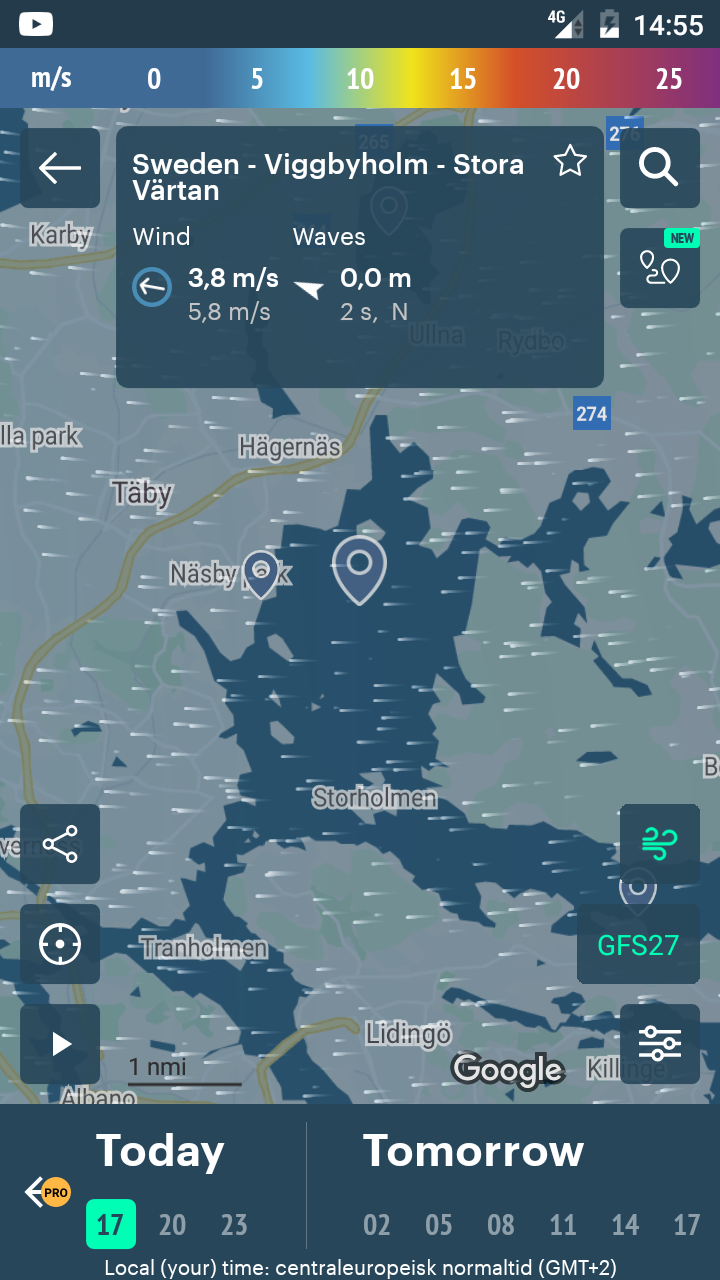Add Viggbyholm spot to favorites star
This screenshot has height=1280, width=720.
tap(570, 161)
